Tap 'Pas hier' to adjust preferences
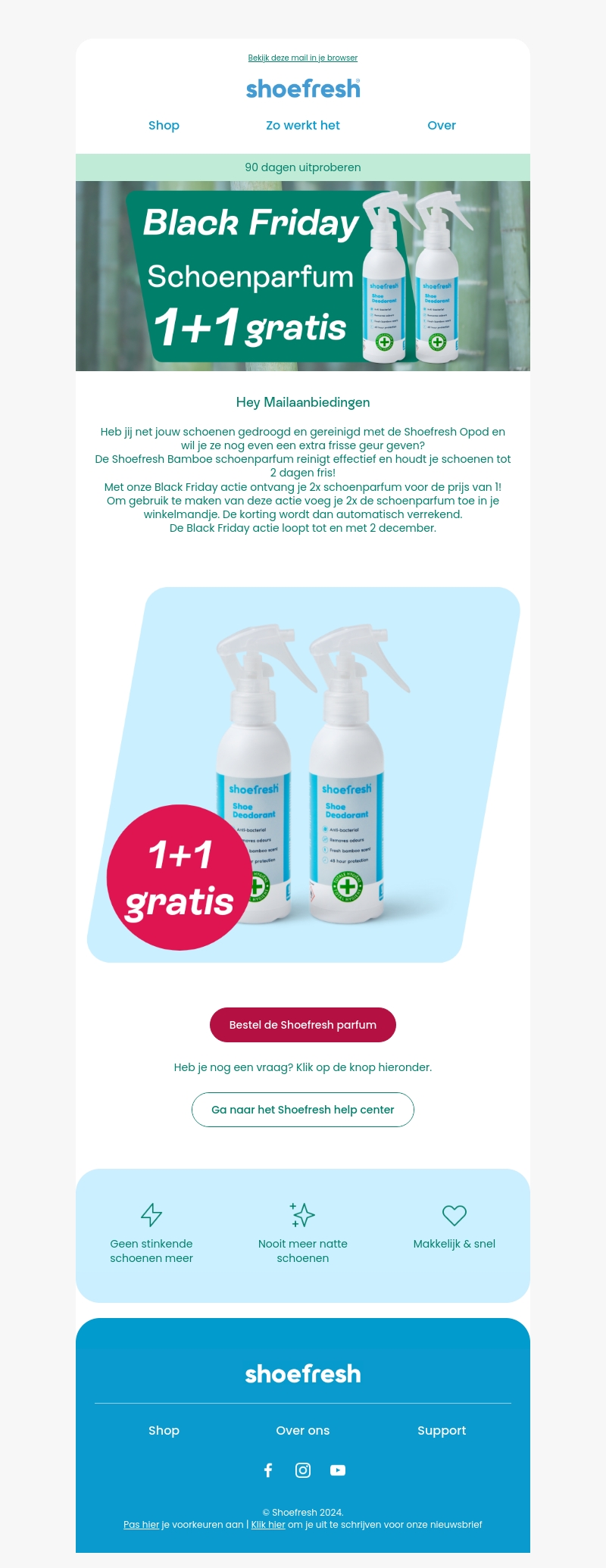 click(142, 1525)
